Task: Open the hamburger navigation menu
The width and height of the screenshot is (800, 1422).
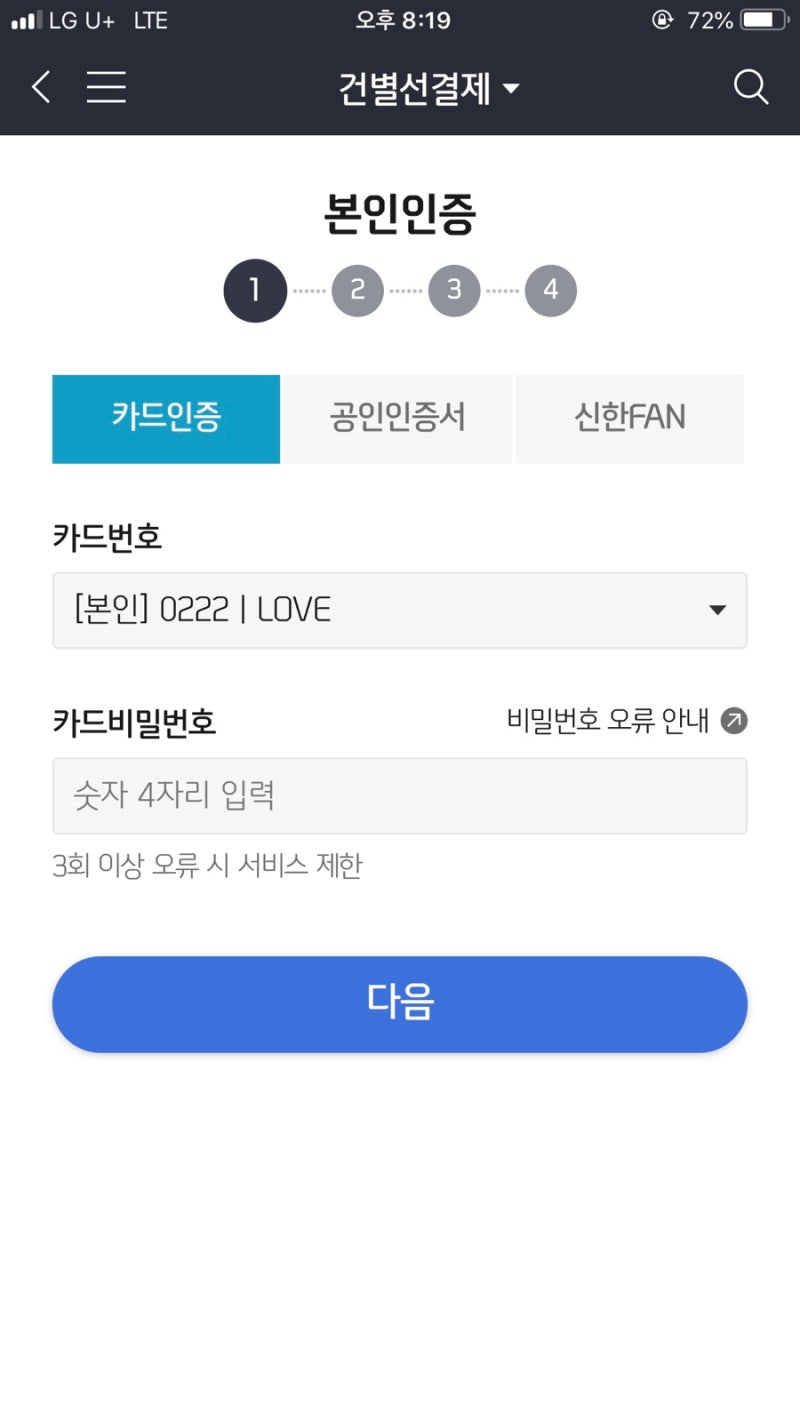Action: (x=106, y=88)
